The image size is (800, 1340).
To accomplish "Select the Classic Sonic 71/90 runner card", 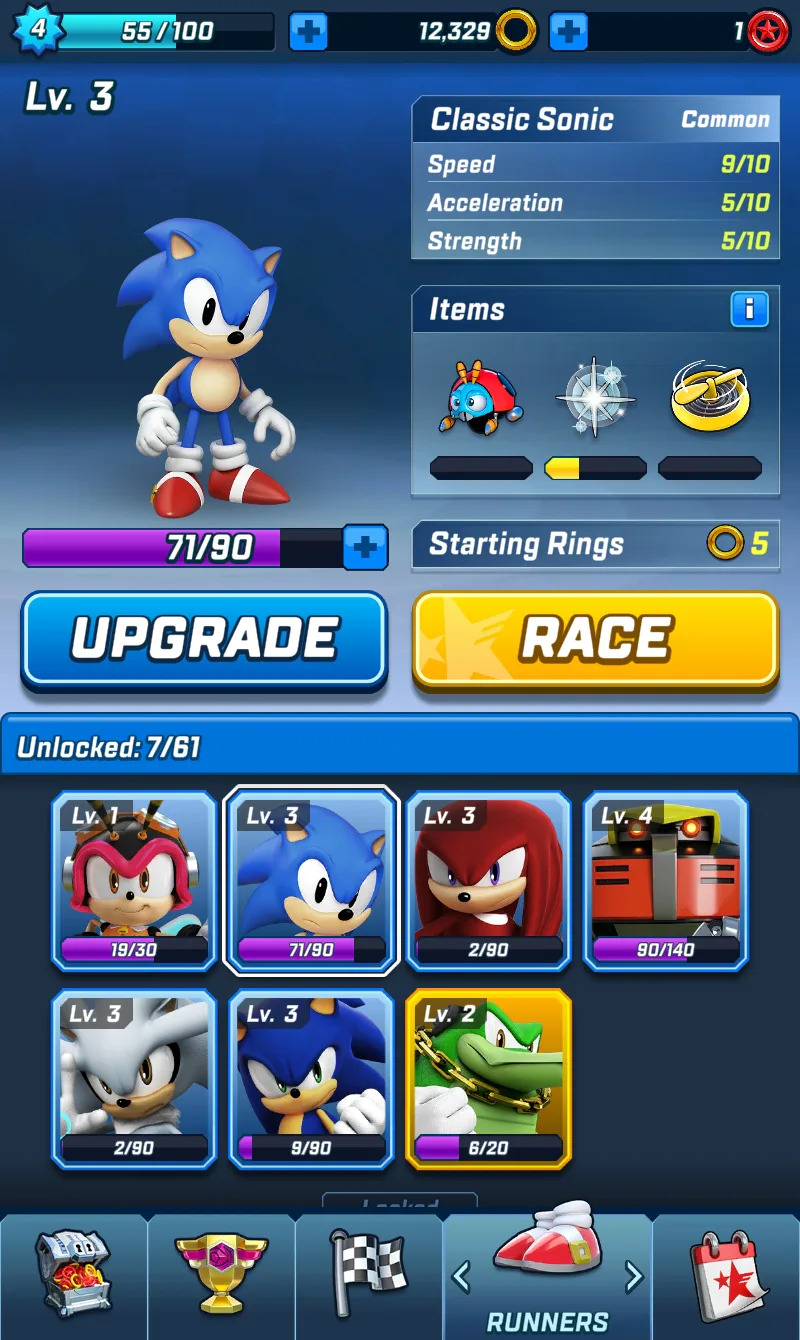I will coord(311,880).
